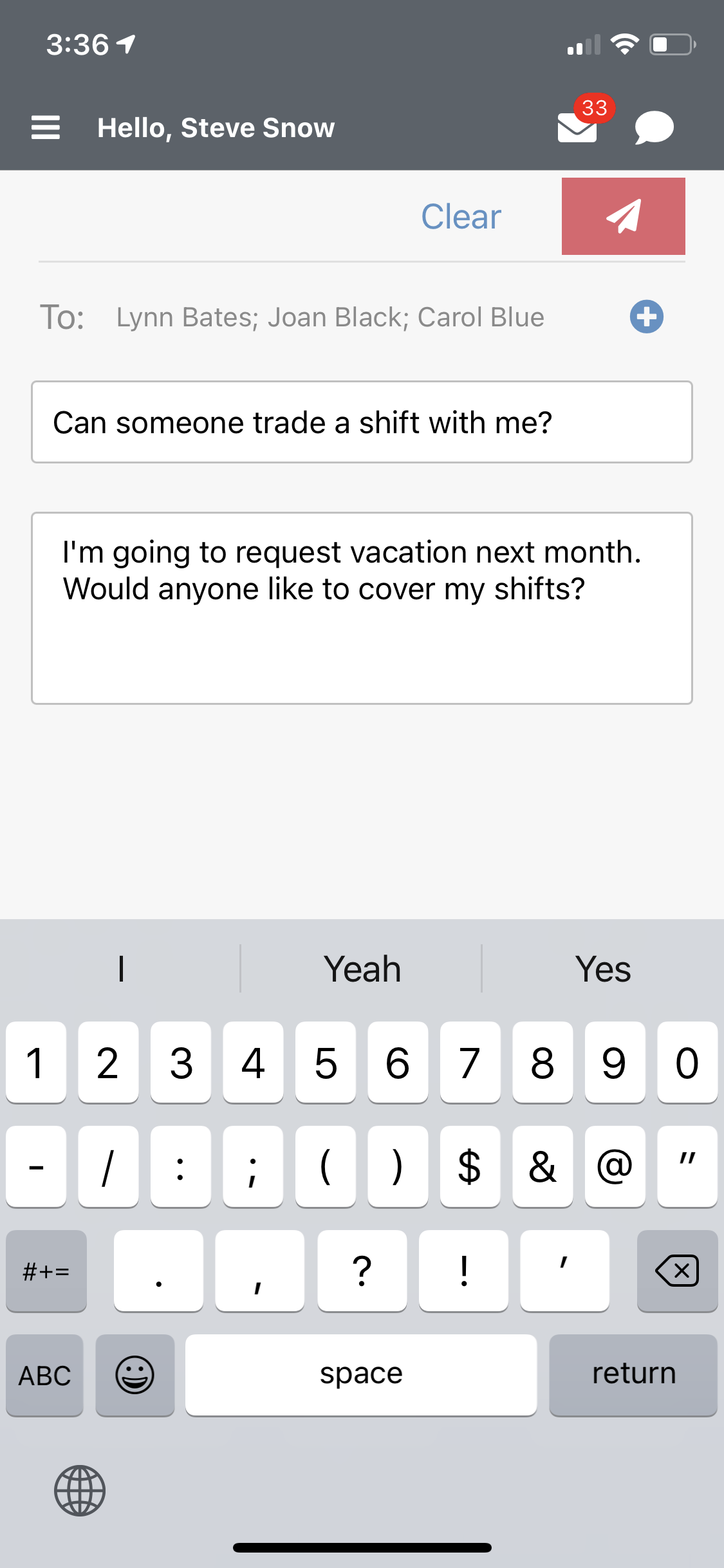Edit the subject line field
Image resolution: width=724 pixels, height=1568 pixels.
click(362, 422)
